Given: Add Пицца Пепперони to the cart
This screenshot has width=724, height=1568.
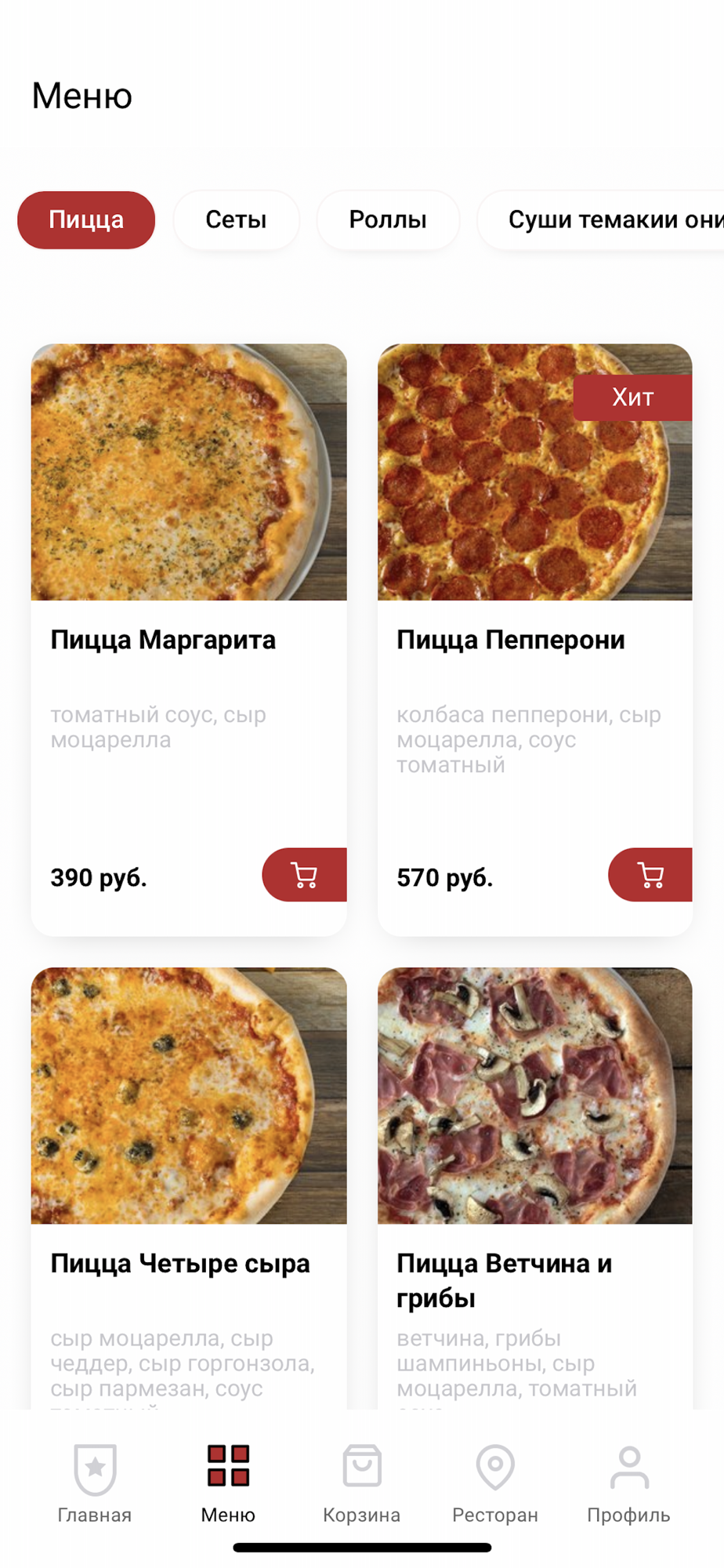Looking at the screenshot, I should [650, 875].
